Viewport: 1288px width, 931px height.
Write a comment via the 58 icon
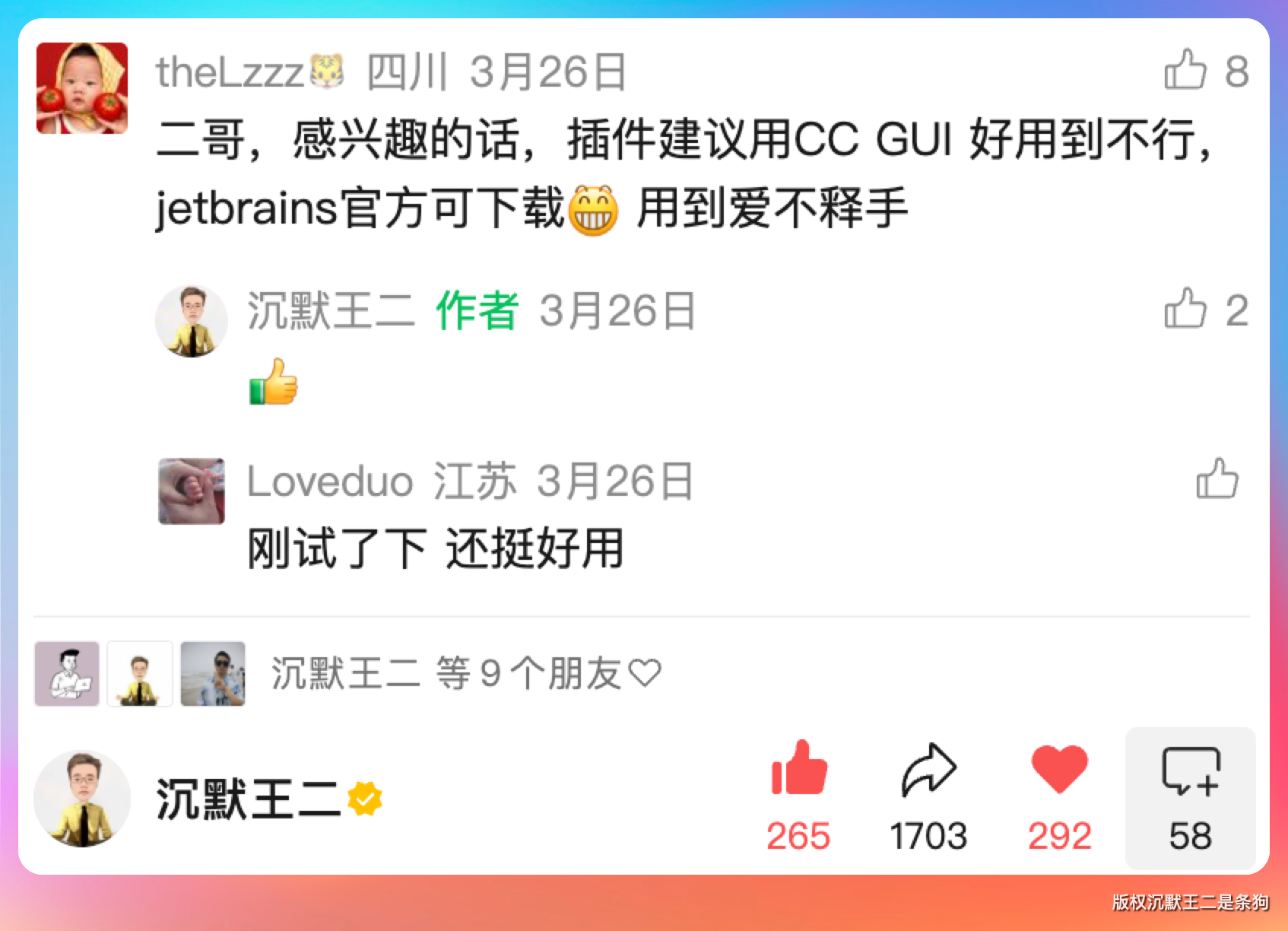1190,772
